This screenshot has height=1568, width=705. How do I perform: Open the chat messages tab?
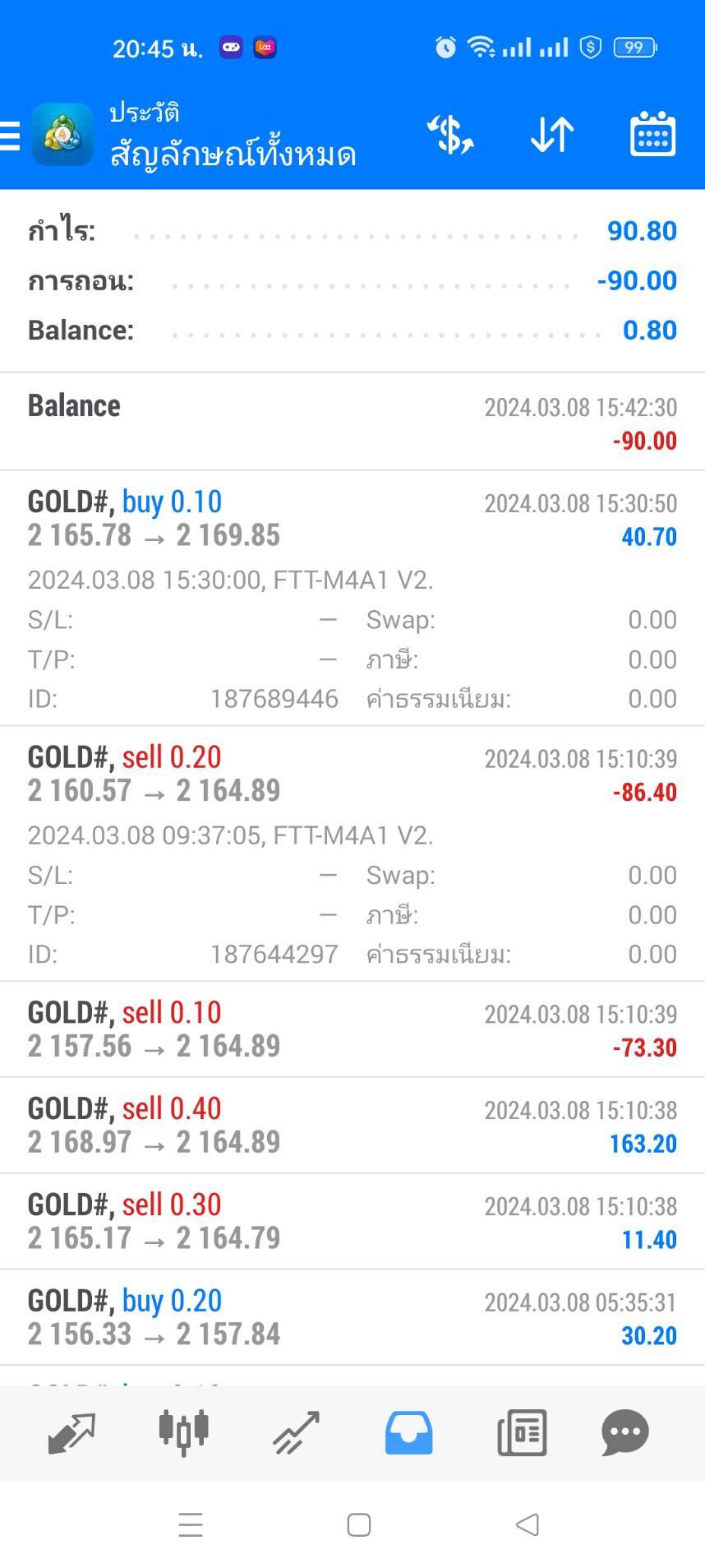(625, 1433)
